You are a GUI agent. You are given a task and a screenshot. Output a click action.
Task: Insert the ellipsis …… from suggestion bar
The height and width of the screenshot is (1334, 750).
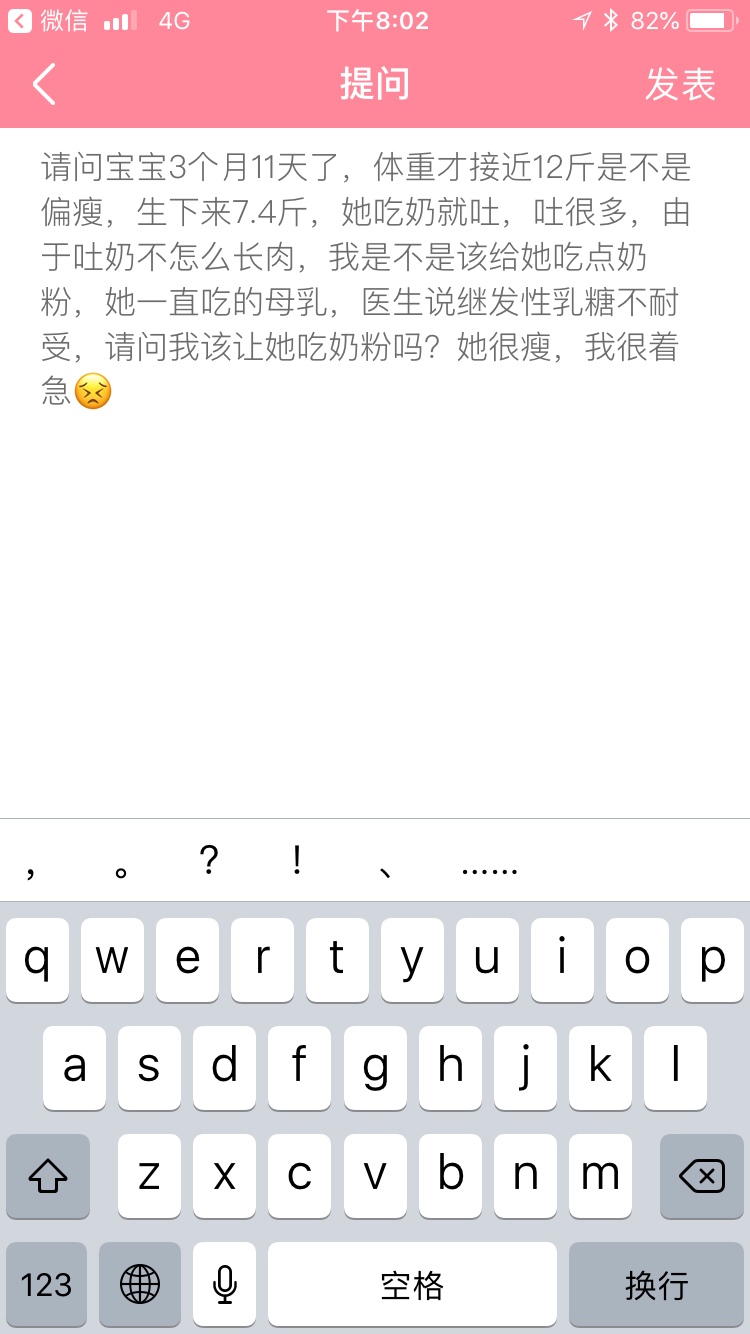point(490,864)
